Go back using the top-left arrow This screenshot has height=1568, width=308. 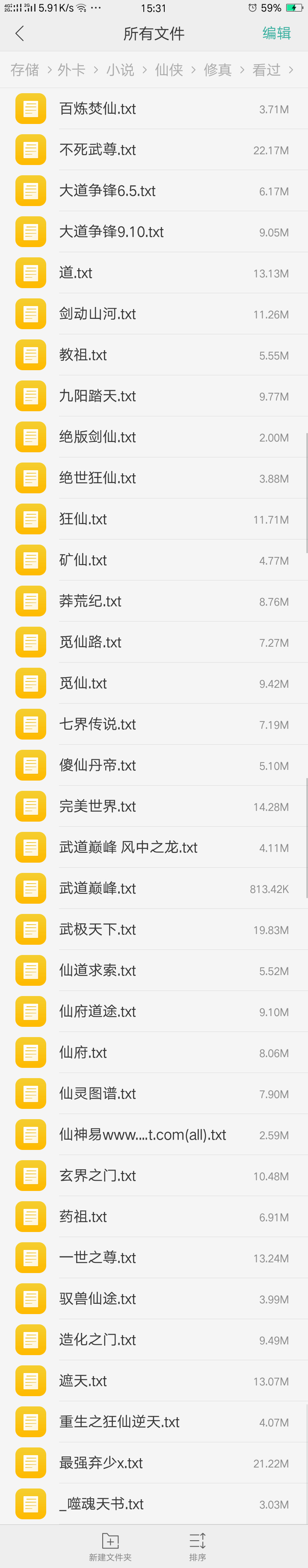pos(20,33)
